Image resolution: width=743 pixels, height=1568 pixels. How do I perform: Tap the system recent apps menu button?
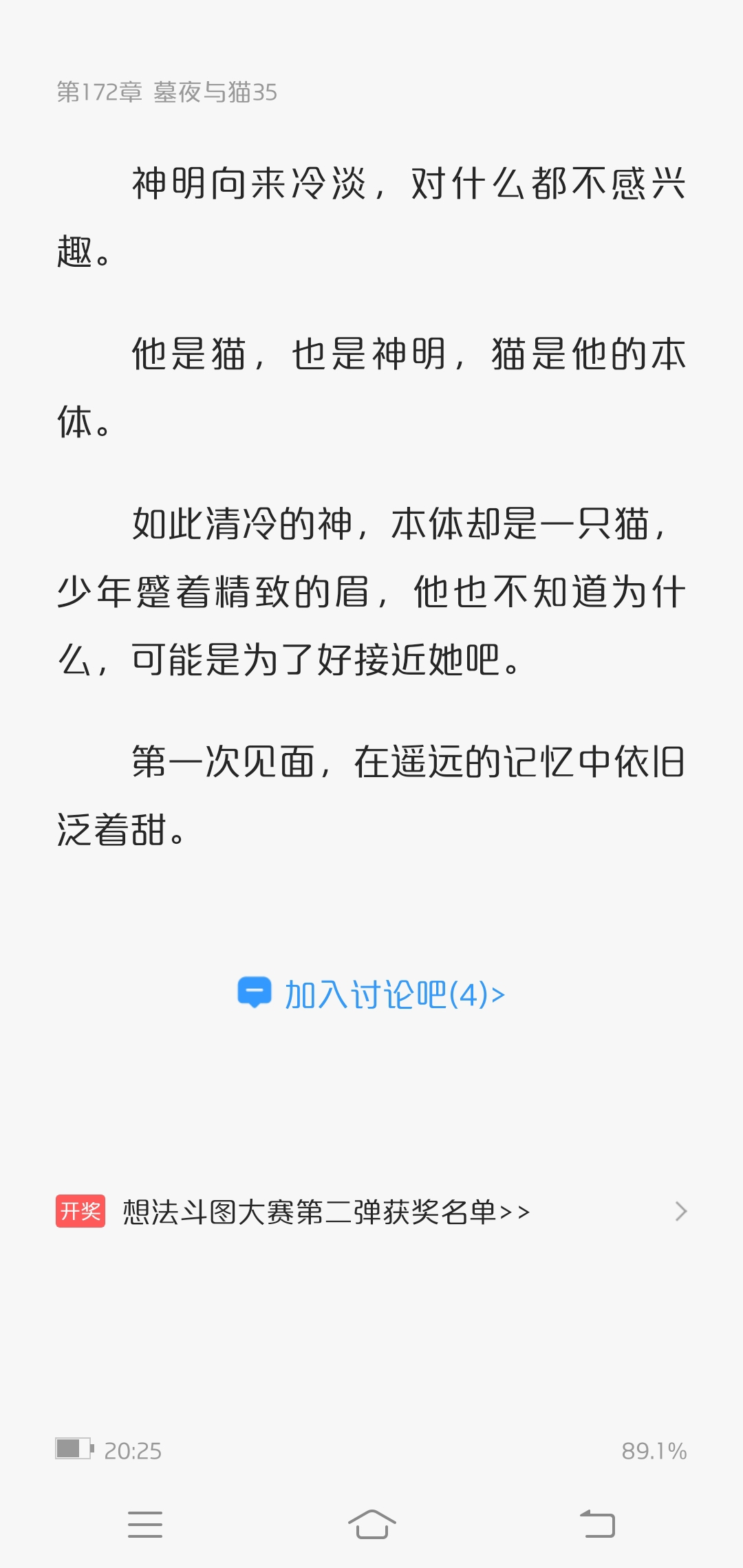[x=145, y=1524]
